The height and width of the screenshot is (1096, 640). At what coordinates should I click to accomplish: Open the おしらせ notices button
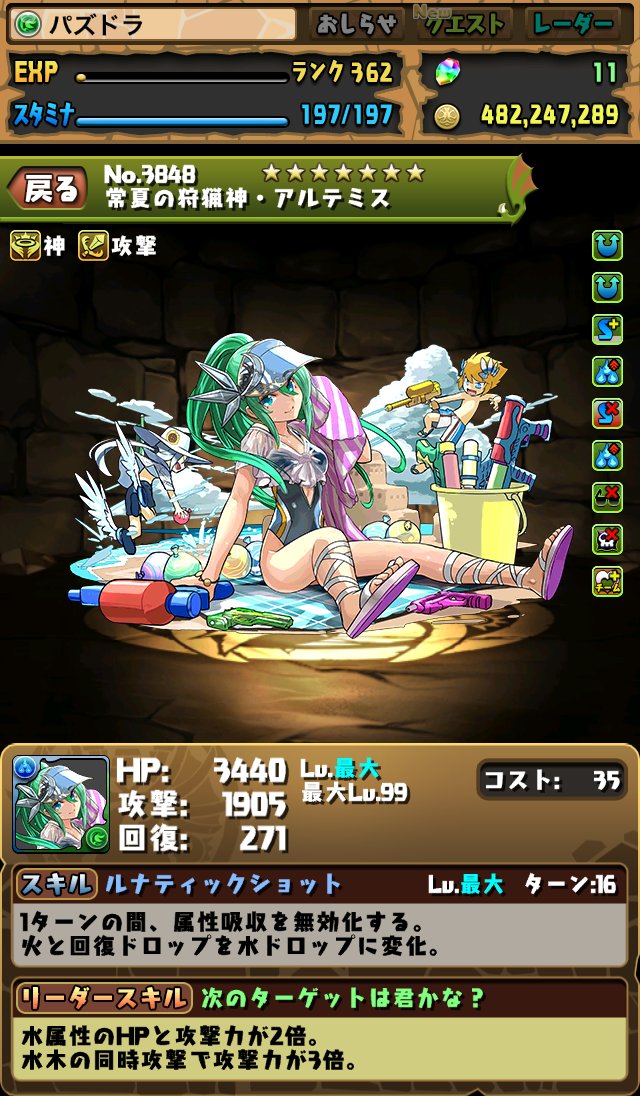[x=357, y=25]
